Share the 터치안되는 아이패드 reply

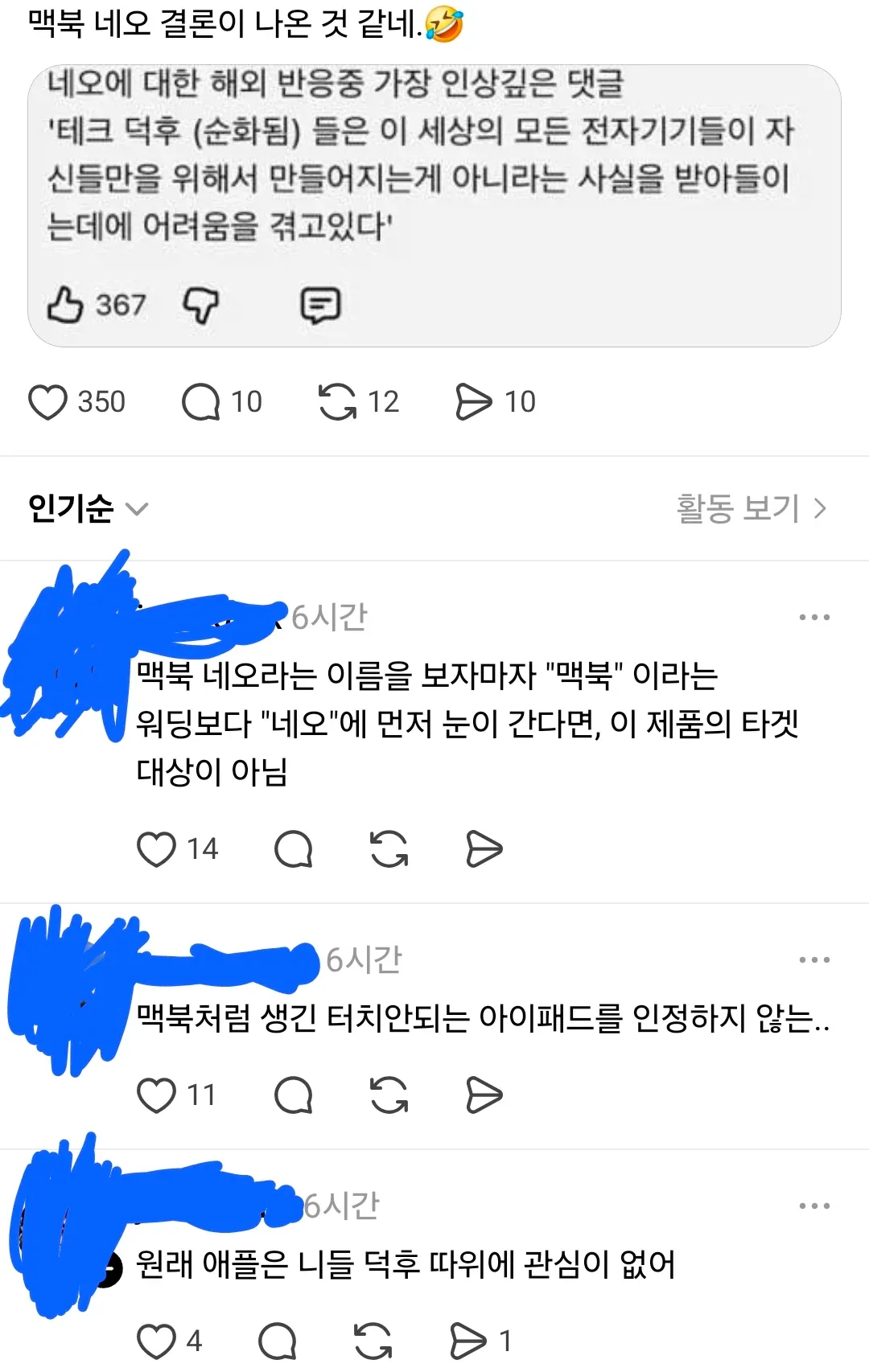(484, 1095)
